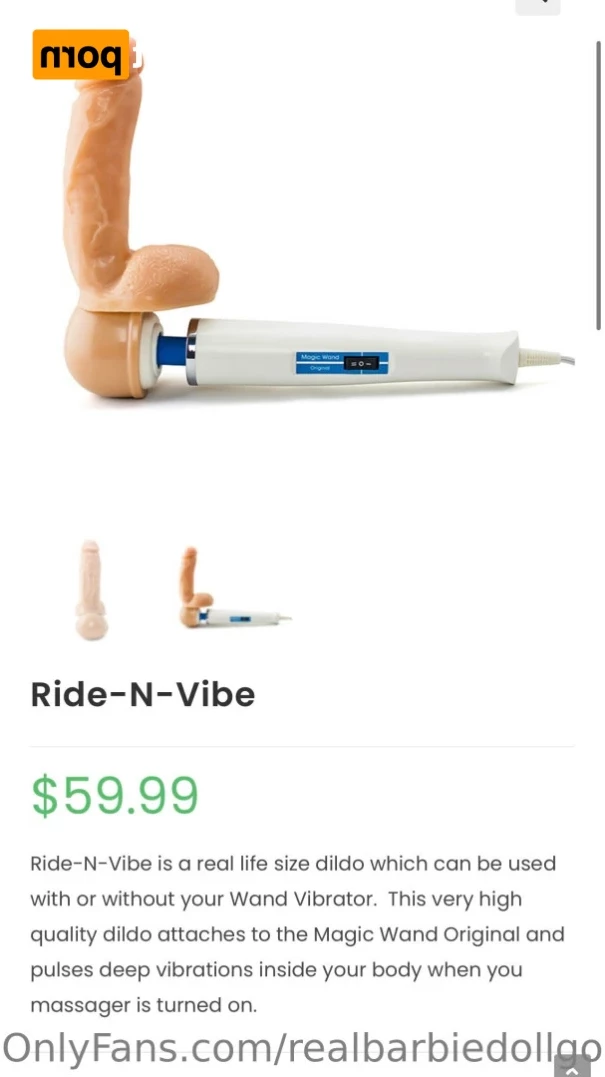Select the first product thumbnail image

(91, 590)
